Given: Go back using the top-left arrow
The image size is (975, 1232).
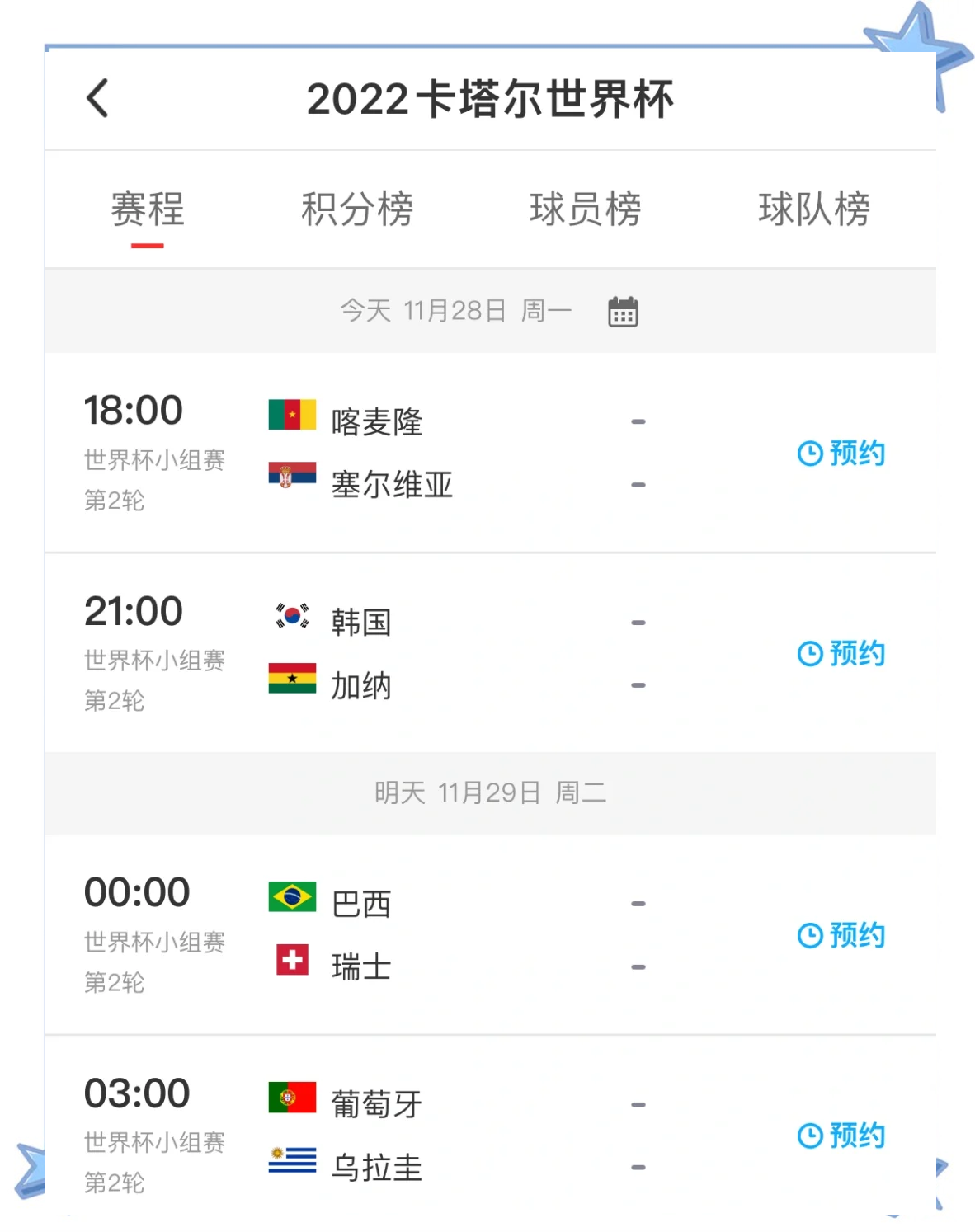Looking at the screenshot, I should coord(97,99).
